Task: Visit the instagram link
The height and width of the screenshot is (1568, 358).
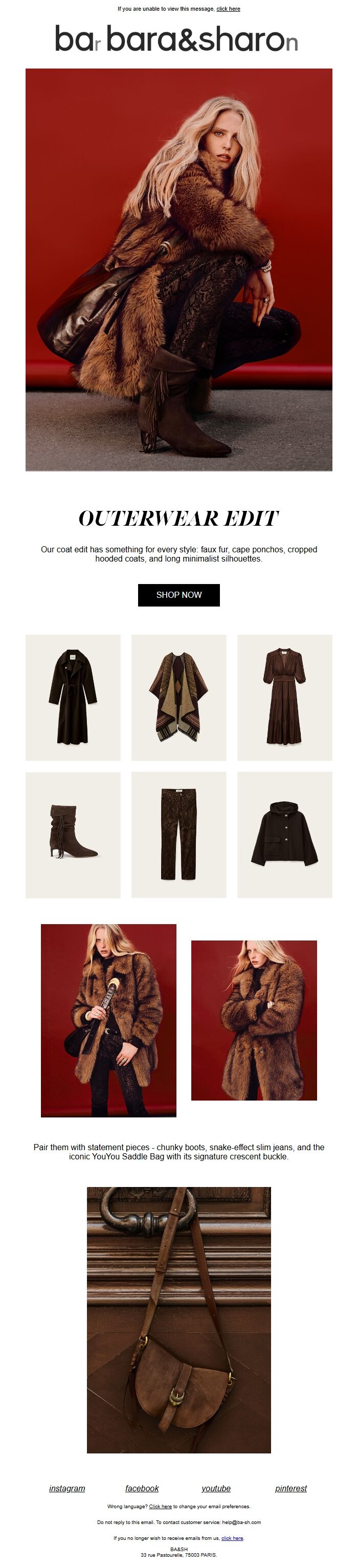Action: 67,1488
